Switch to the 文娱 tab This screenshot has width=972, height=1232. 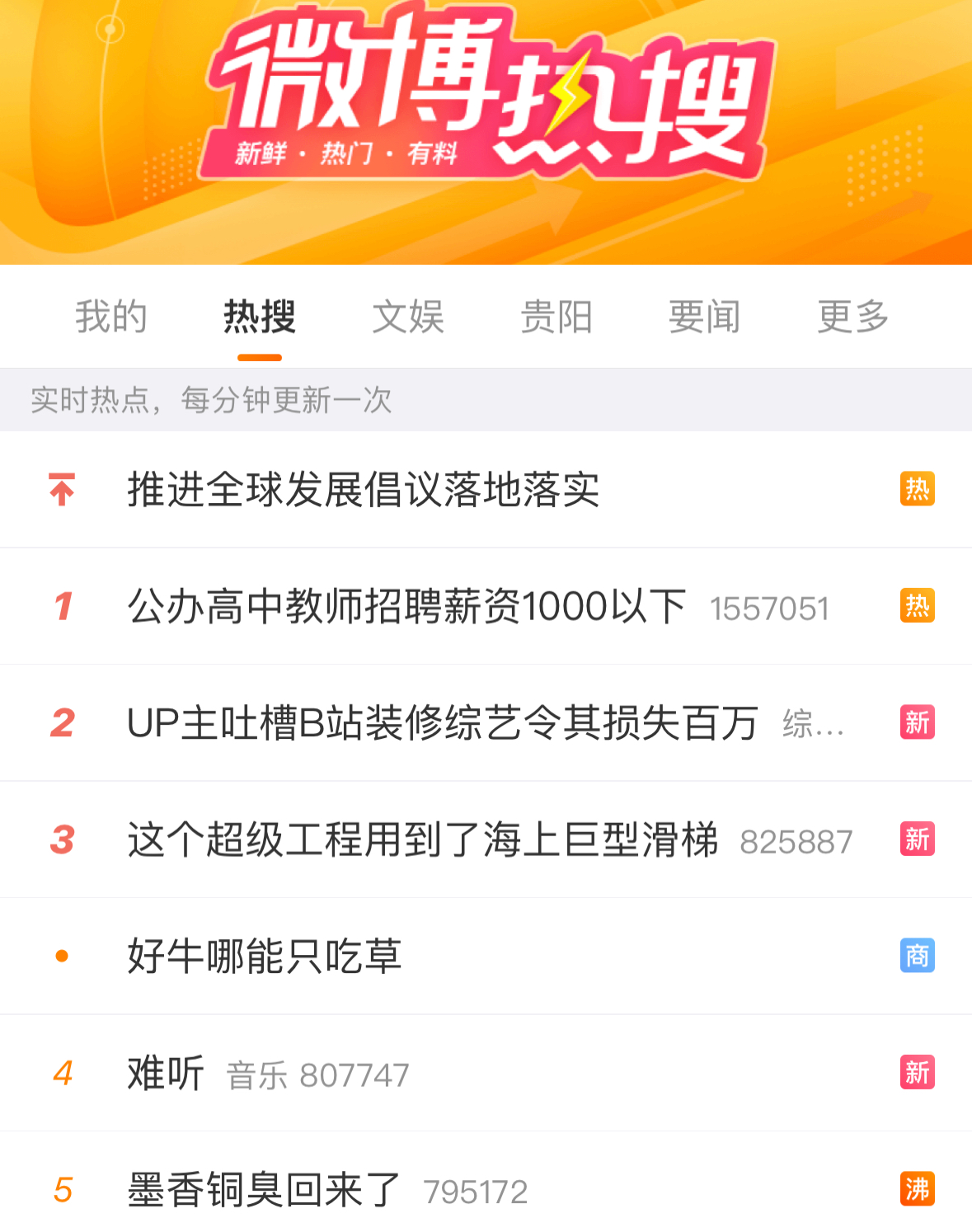click(x=408, y=317)
